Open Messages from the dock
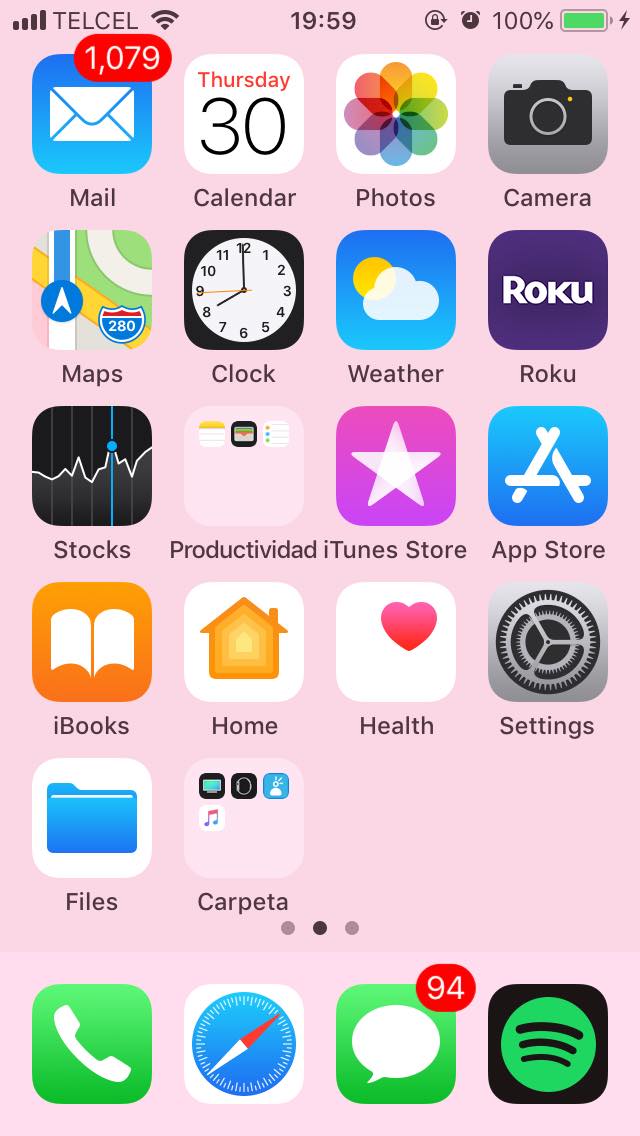This screenshot has width=640, height=1136. 396,1044
